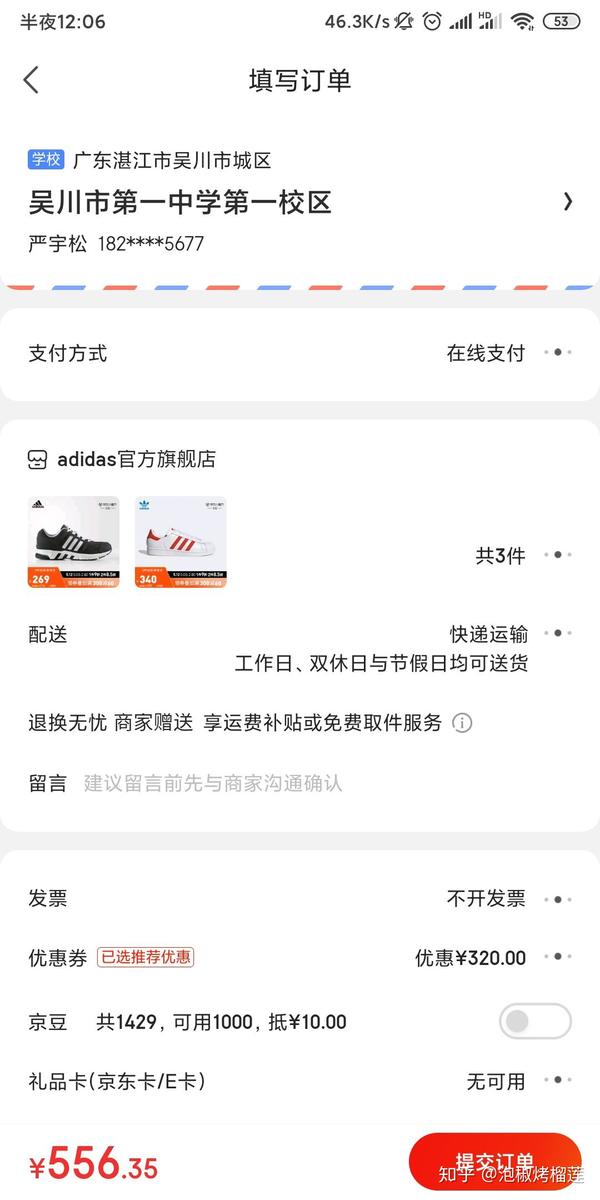600x1200 pixels.
Task: Show info about 退换无忧 service
Action: pos(462,722)
